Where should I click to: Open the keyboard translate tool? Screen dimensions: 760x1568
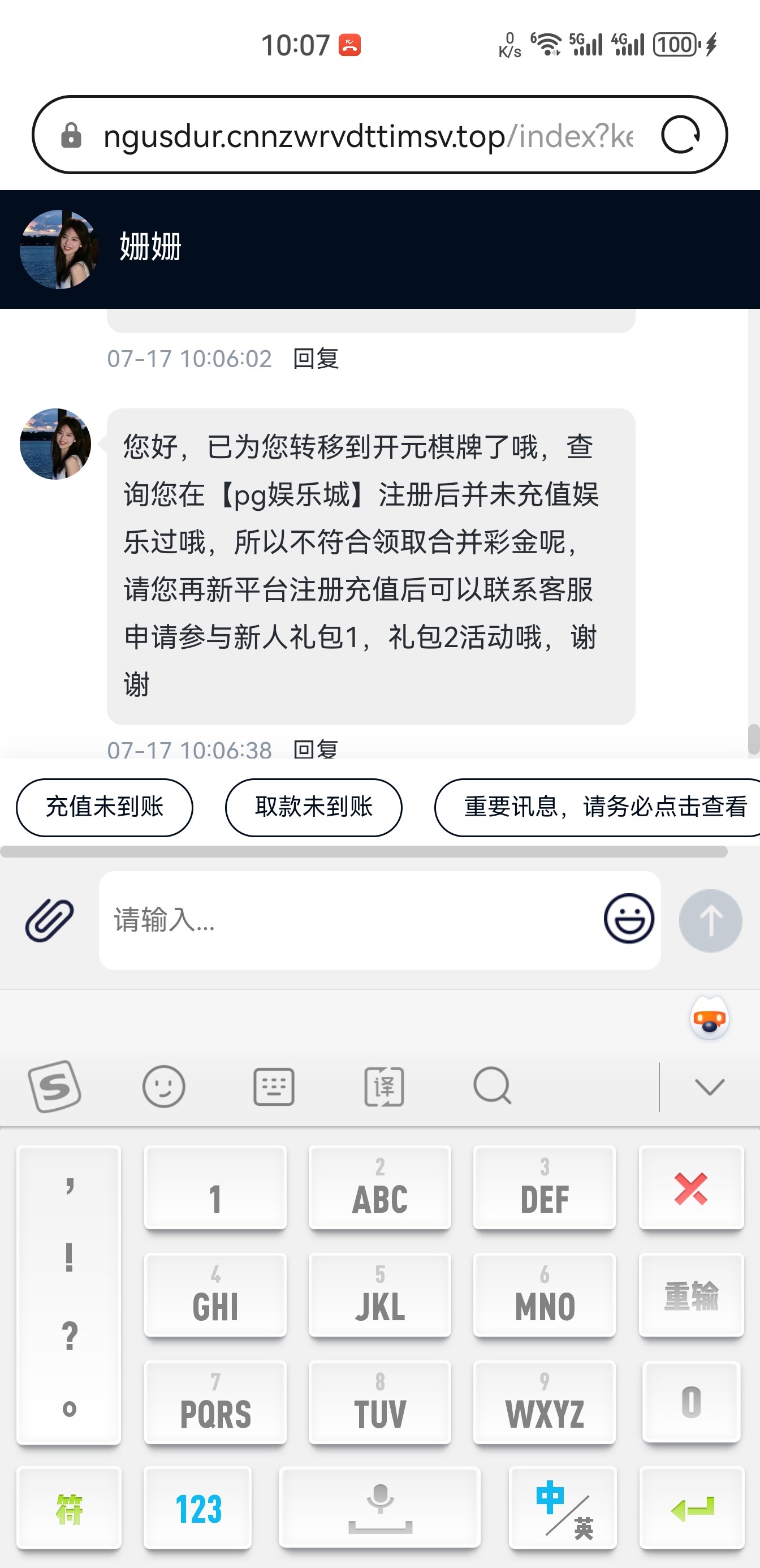(384, 1087)
